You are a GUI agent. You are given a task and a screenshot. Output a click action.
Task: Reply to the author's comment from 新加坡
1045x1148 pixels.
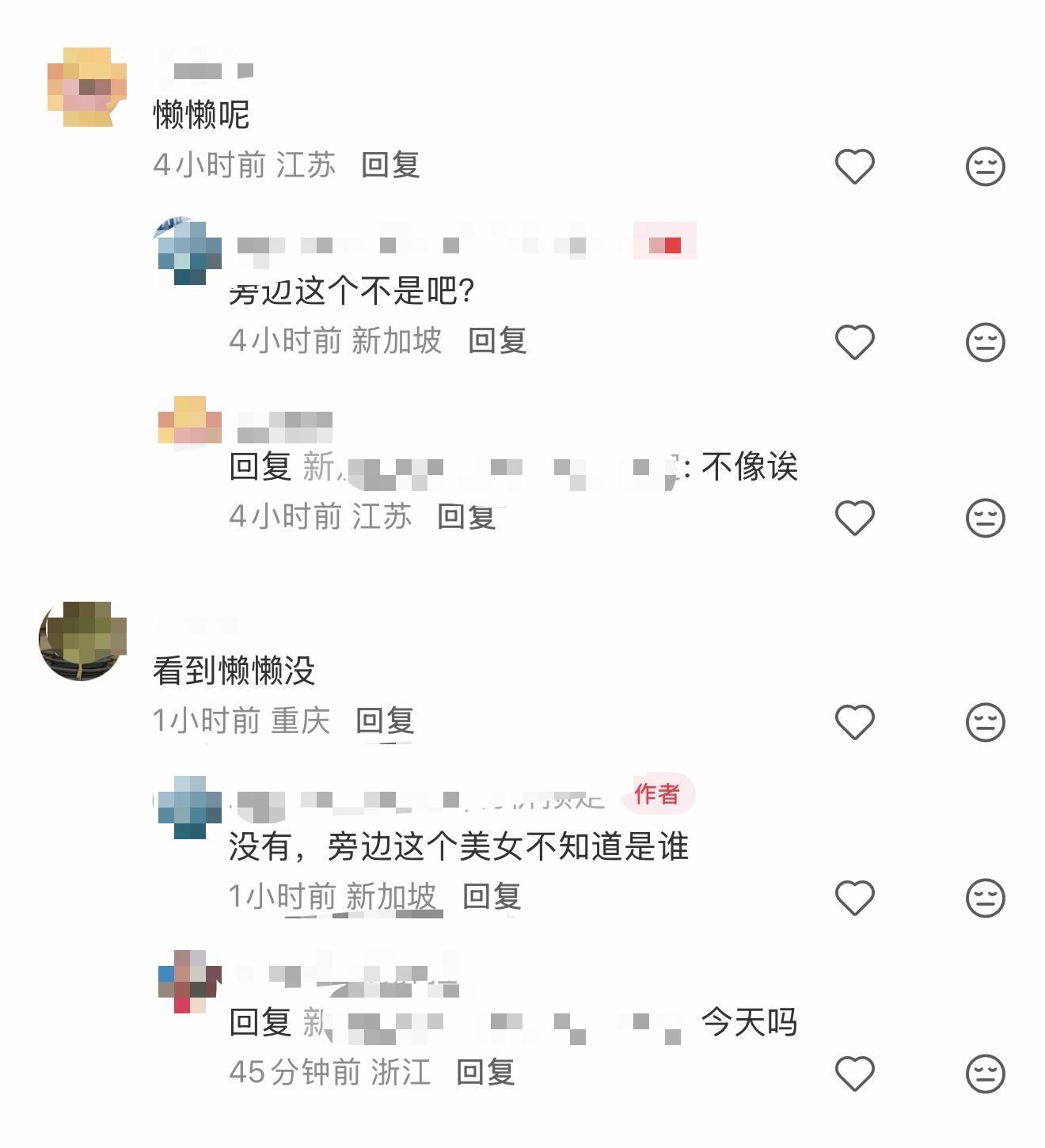tap(492, 896)
